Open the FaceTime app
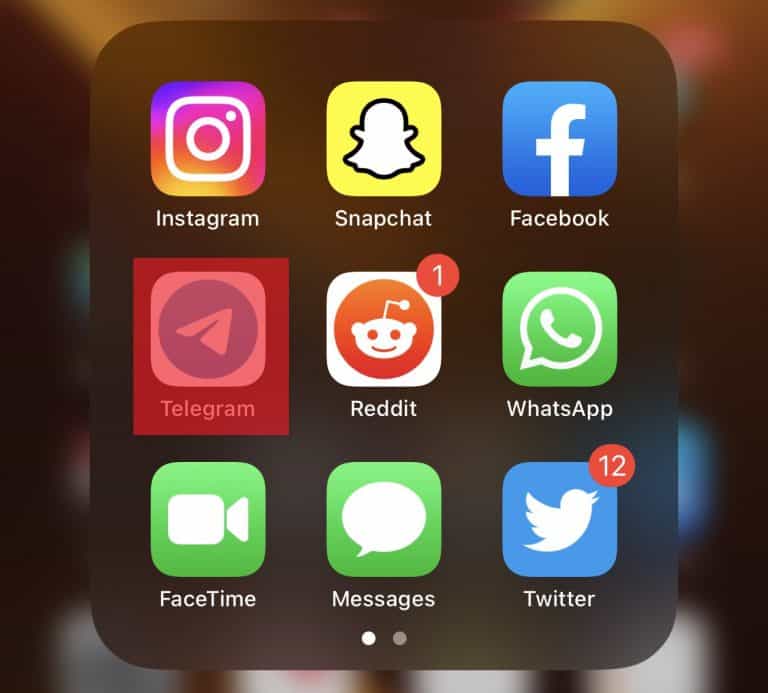Screen dimensions: 768x693 coord(208,519)
